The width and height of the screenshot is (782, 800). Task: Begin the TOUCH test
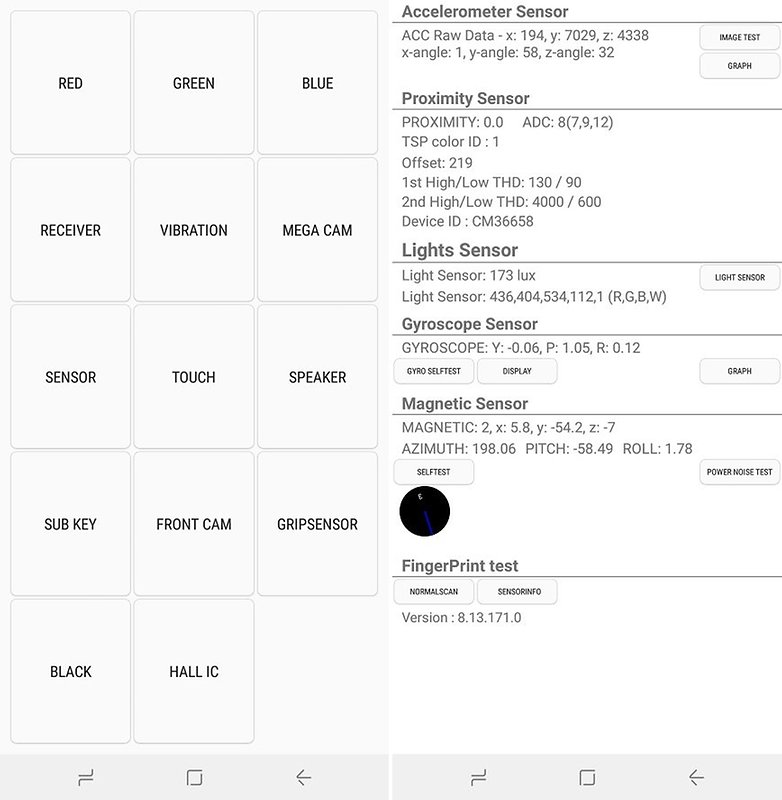tap(193, 377)
